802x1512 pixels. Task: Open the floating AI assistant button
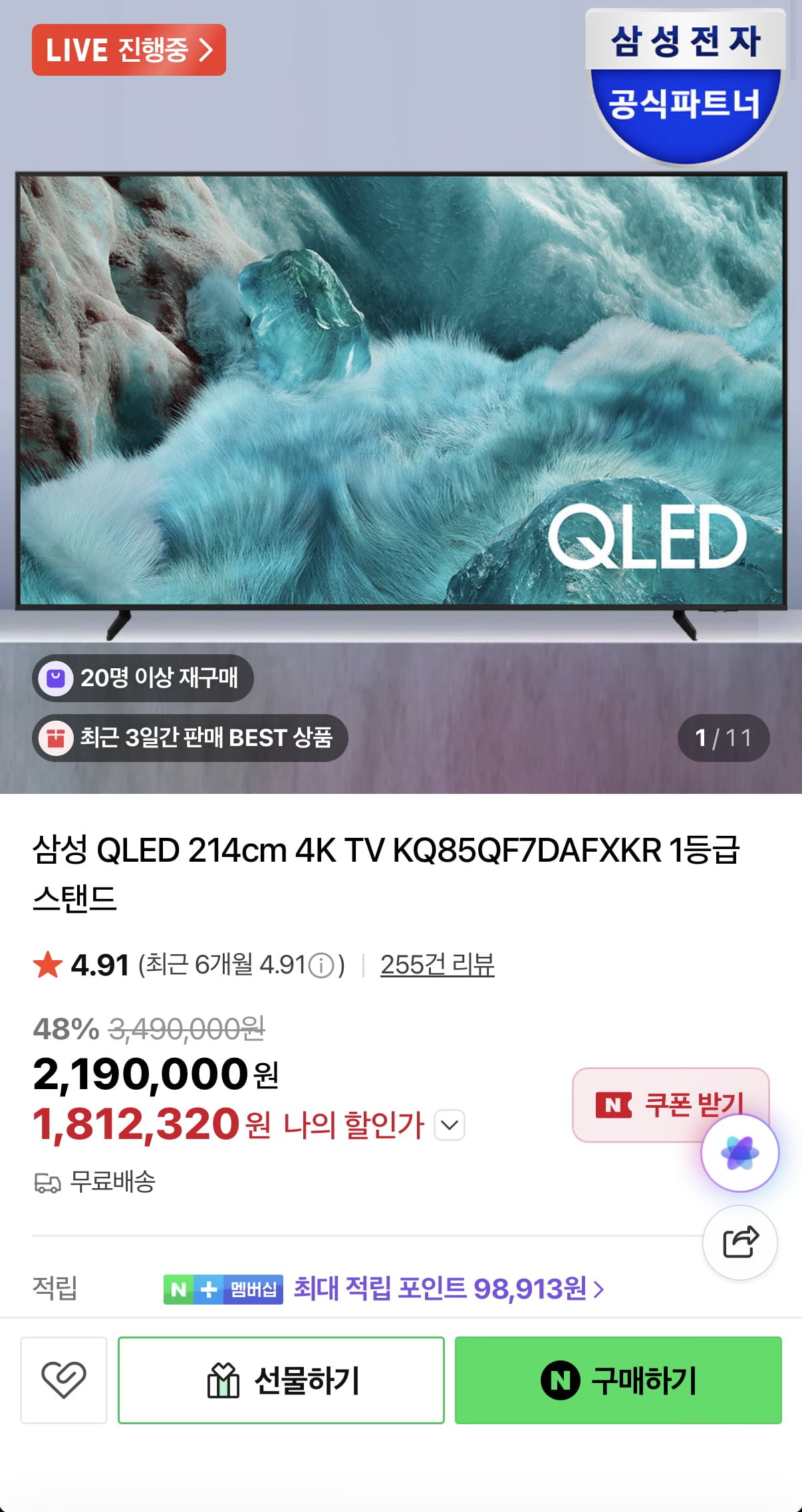click(739, 1153)
